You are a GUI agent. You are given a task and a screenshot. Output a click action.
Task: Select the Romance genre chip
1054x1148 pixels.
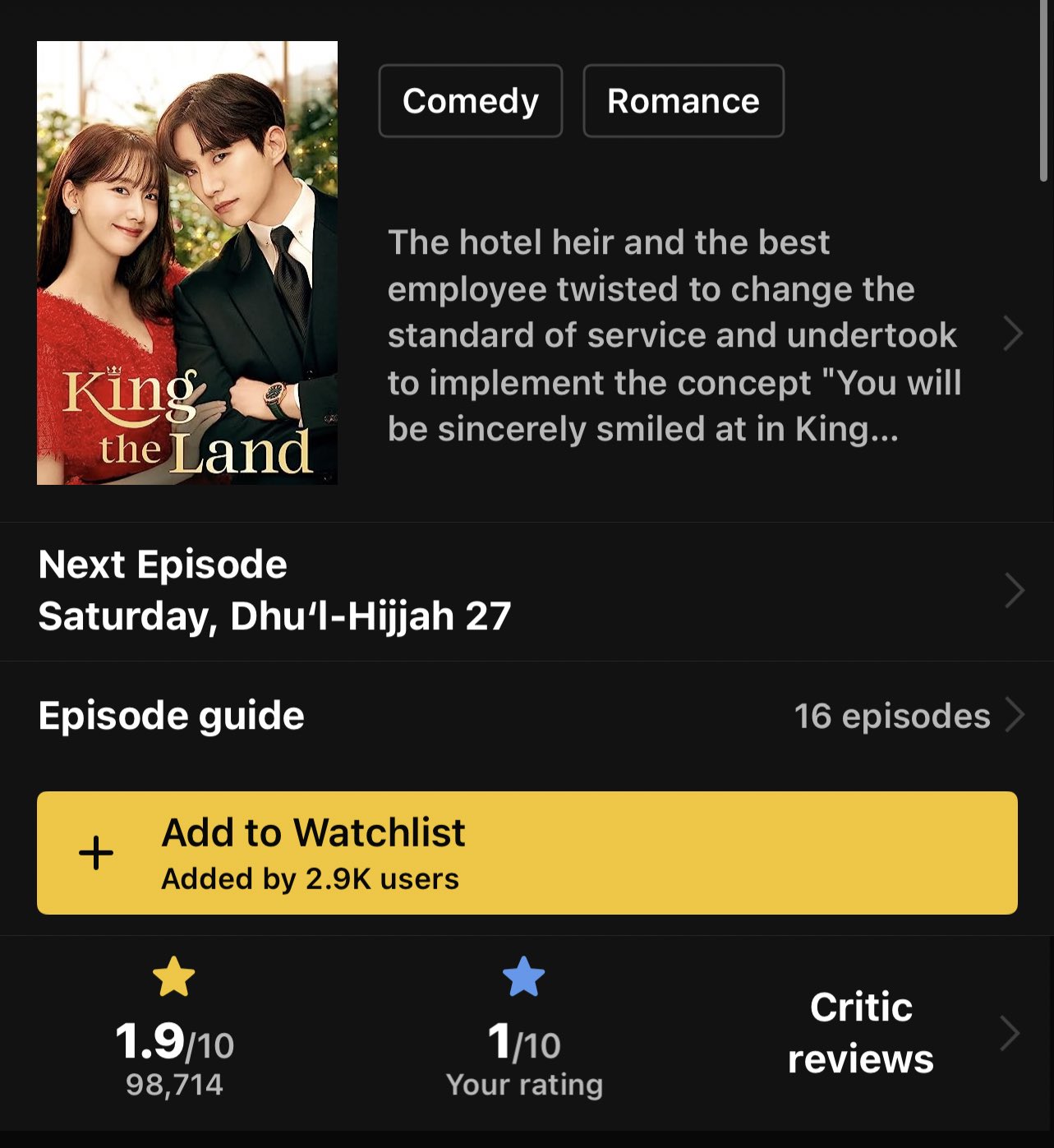[x=683, y=100]
